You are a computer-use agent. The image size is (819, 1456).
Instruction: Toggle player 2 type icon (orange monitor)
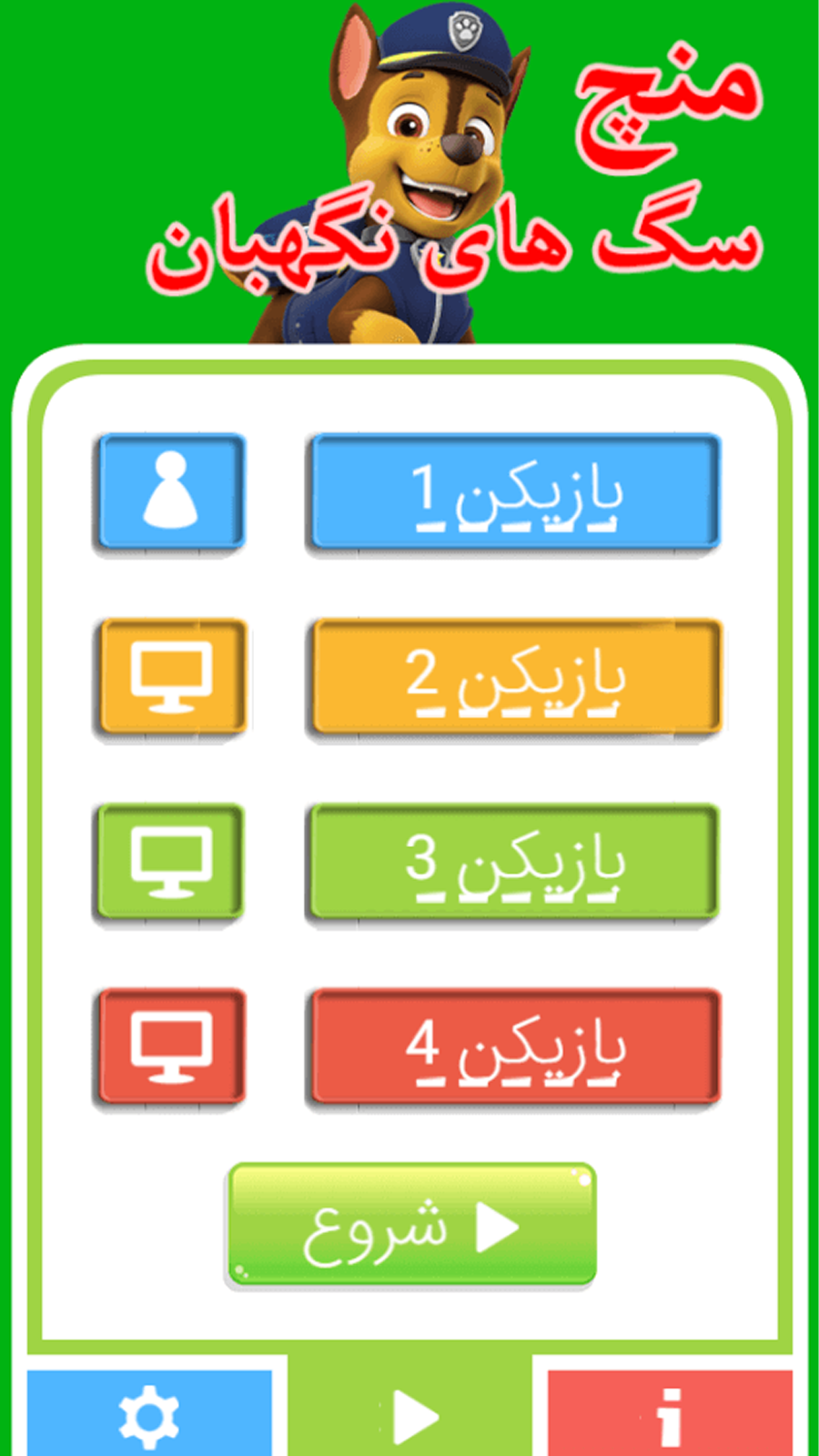(x=170, y=677)
